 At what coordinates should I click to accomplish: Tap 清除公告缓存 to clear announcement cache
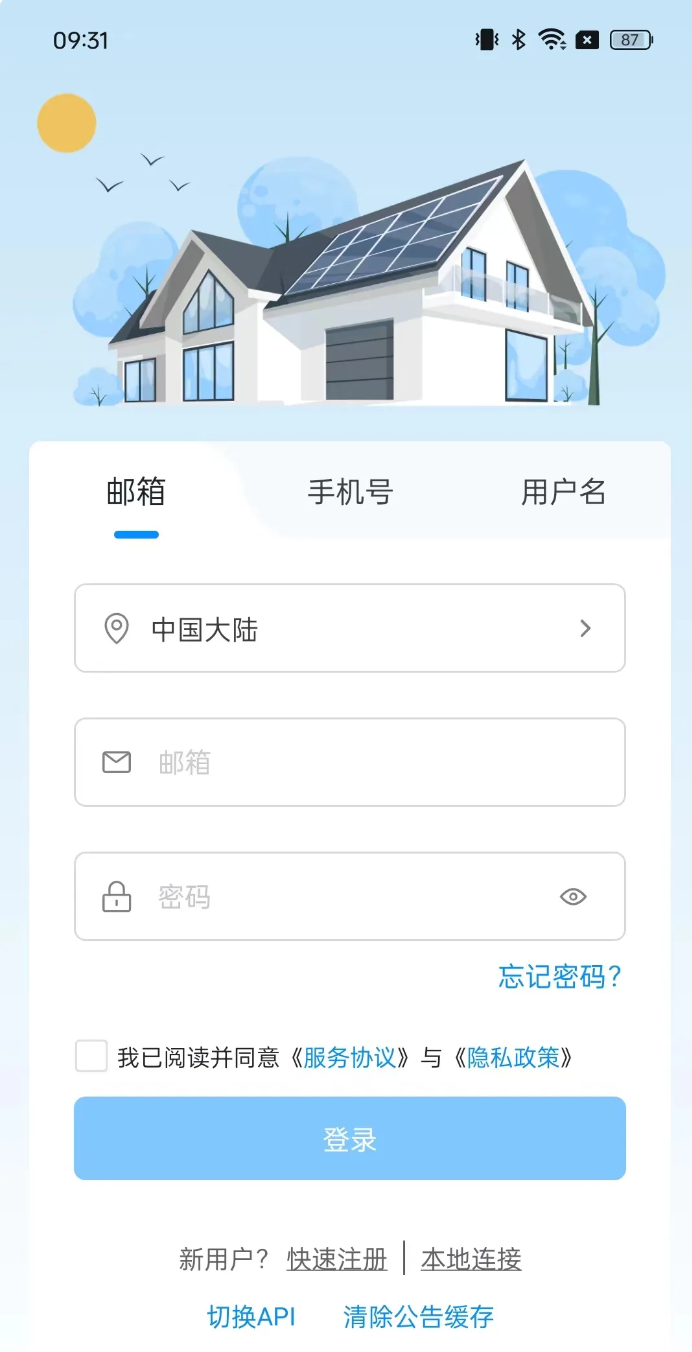pos(418,1316)
